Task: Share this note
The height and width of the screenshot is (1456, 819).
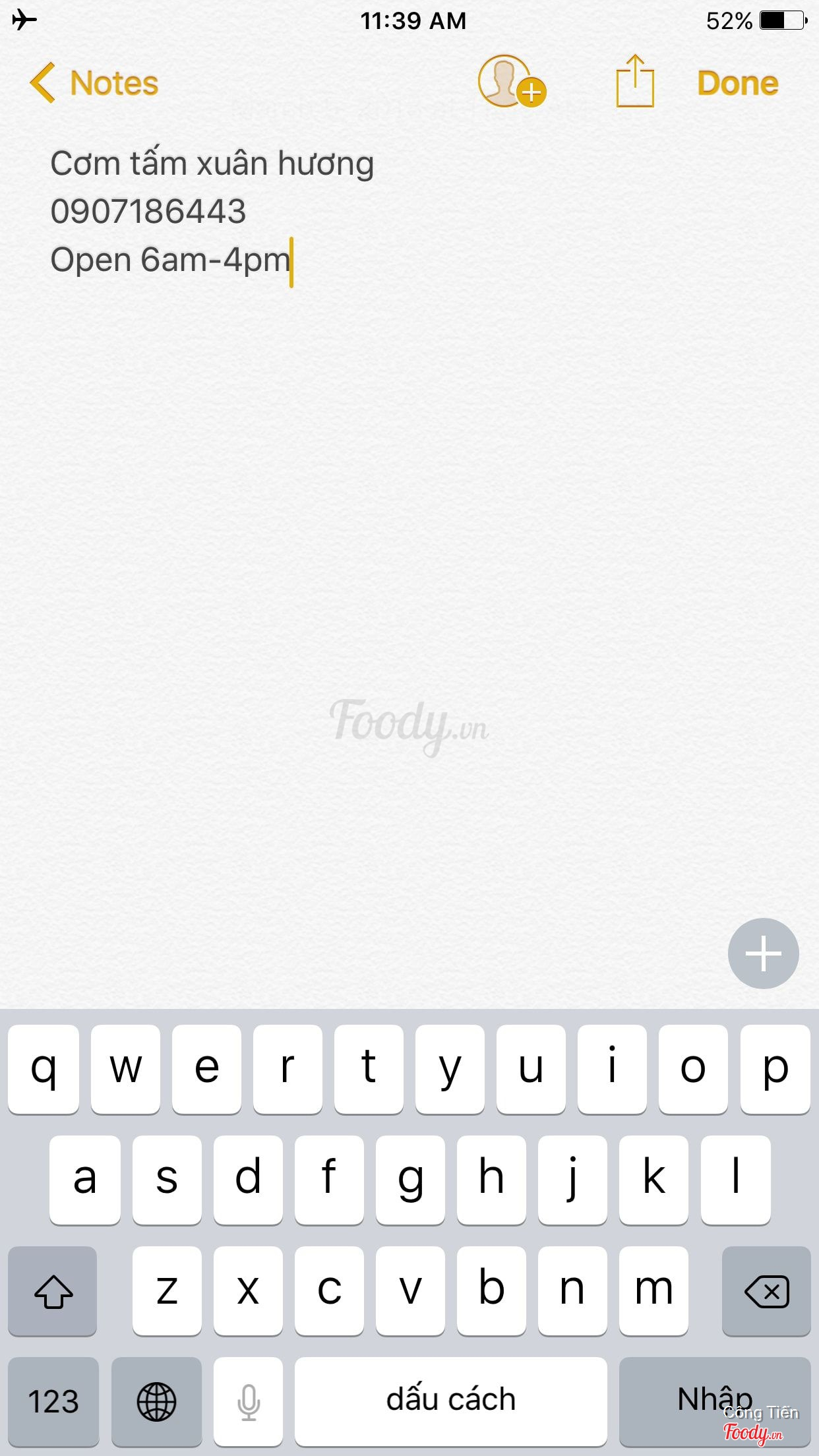Action: pos(634,82)
